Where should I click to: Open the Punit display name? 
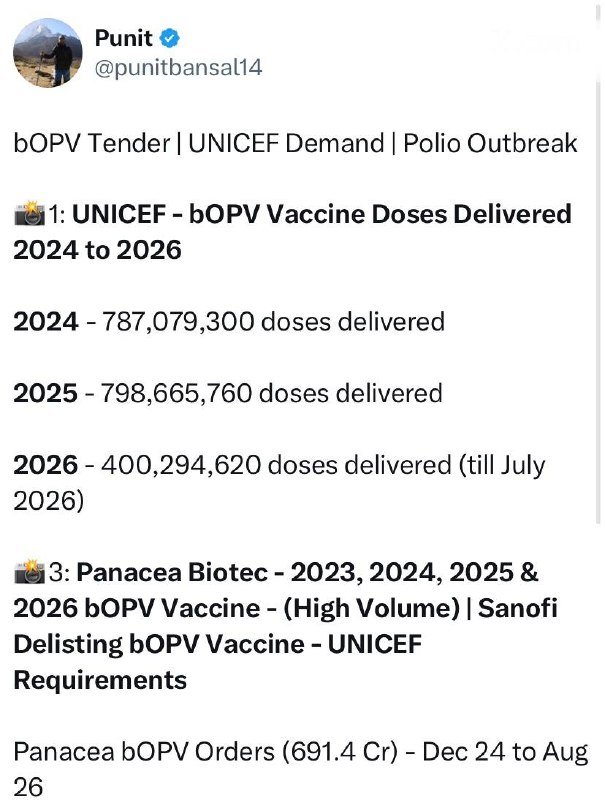[x=123, y=38]
